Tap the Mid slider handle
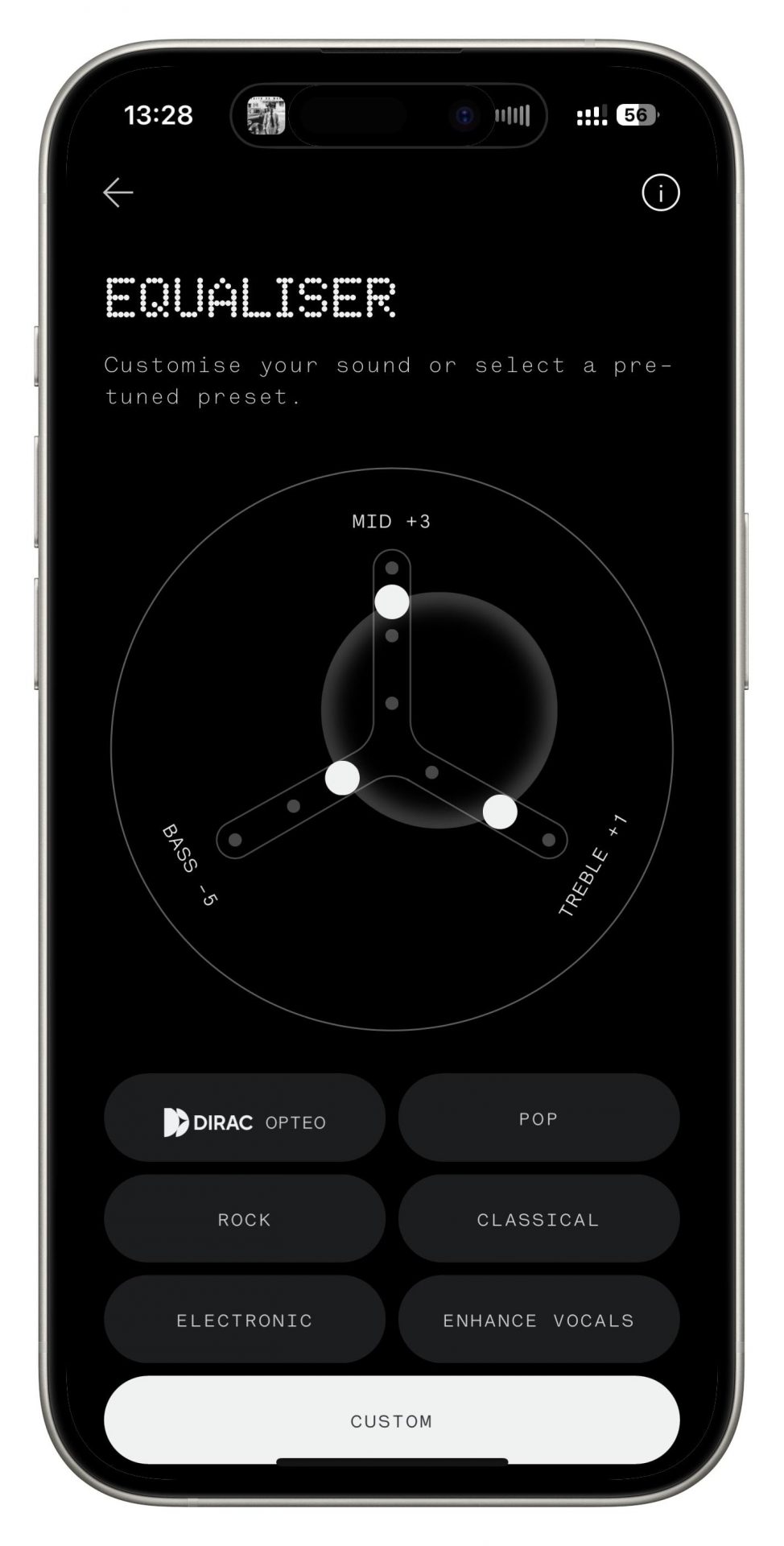This screenshot has width=784, height=1546. [x=392, y=601]
